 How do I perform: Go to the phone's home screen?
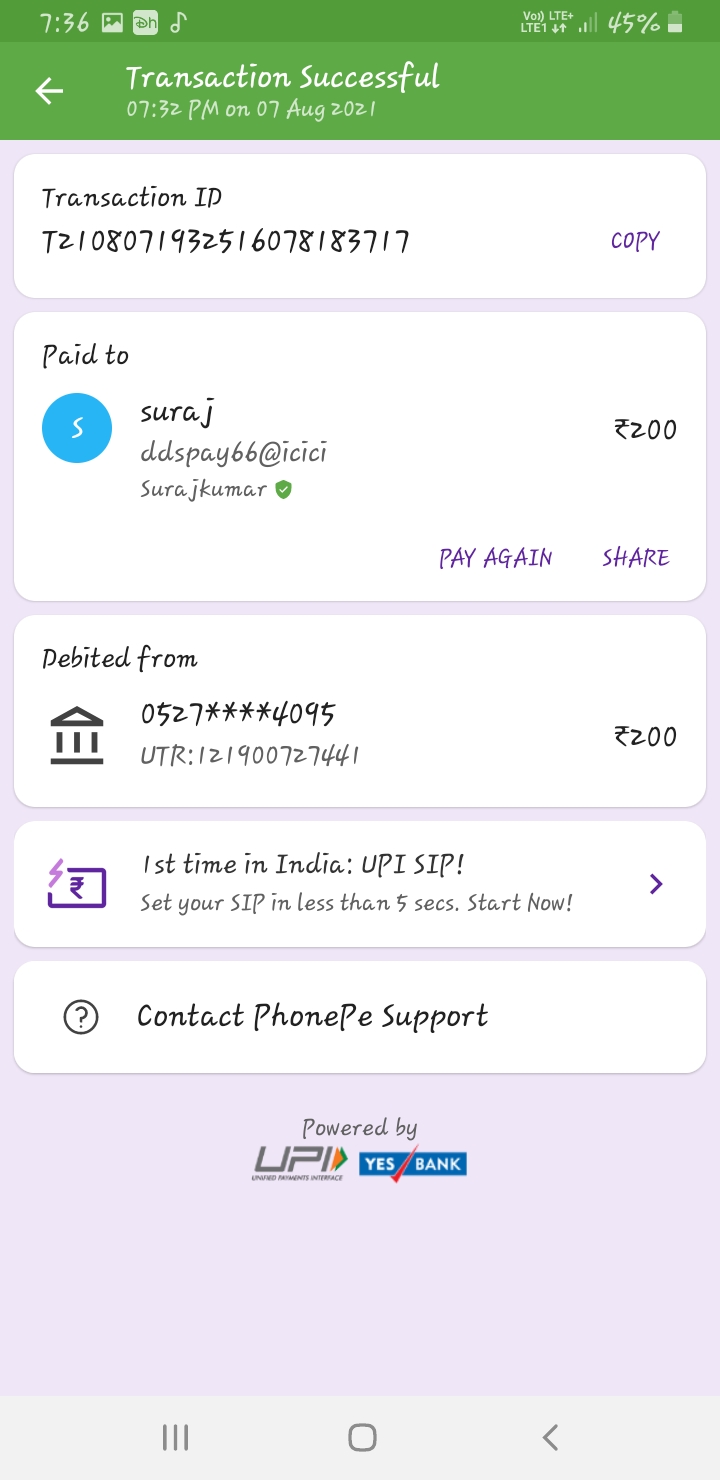click(361, 1438)
